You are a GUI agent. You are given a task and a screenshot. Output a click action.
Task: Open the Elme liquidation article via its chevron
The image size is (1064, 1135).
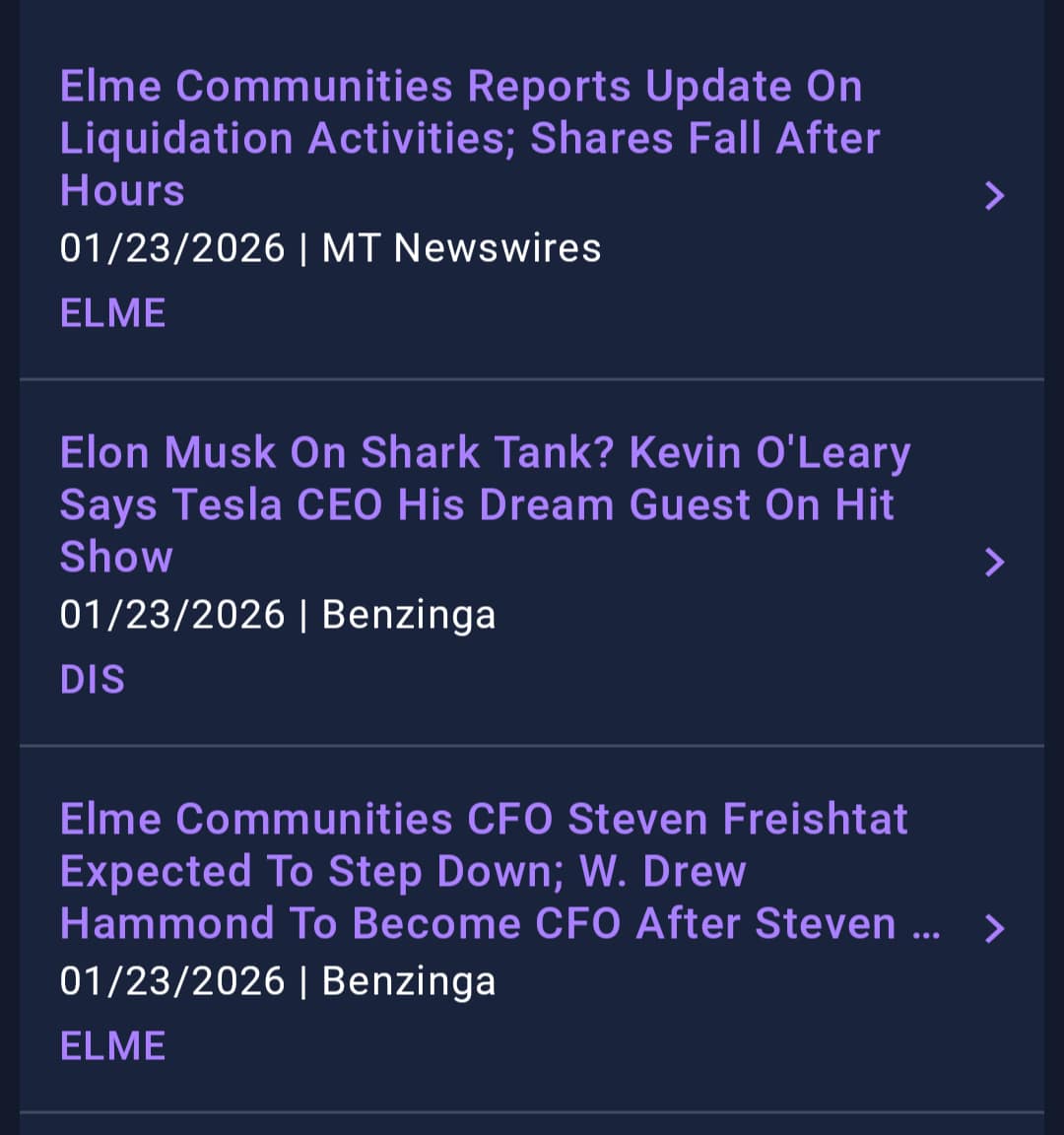[994, 196]
